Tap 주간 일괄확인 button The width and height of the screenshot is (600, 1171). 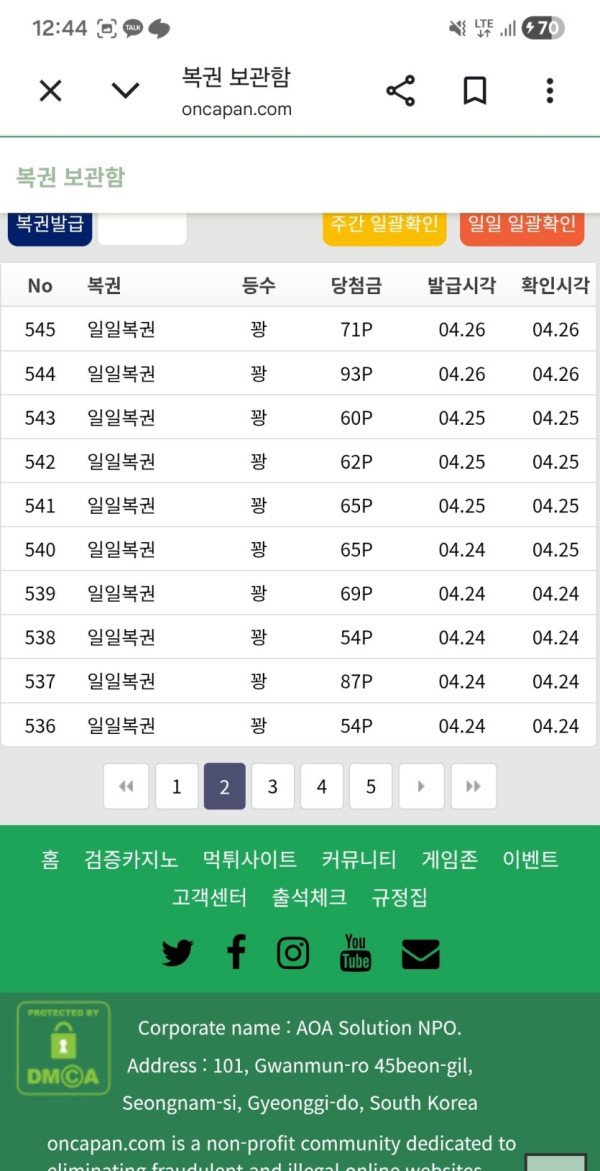pyautogui.click(x=384, y=225)
